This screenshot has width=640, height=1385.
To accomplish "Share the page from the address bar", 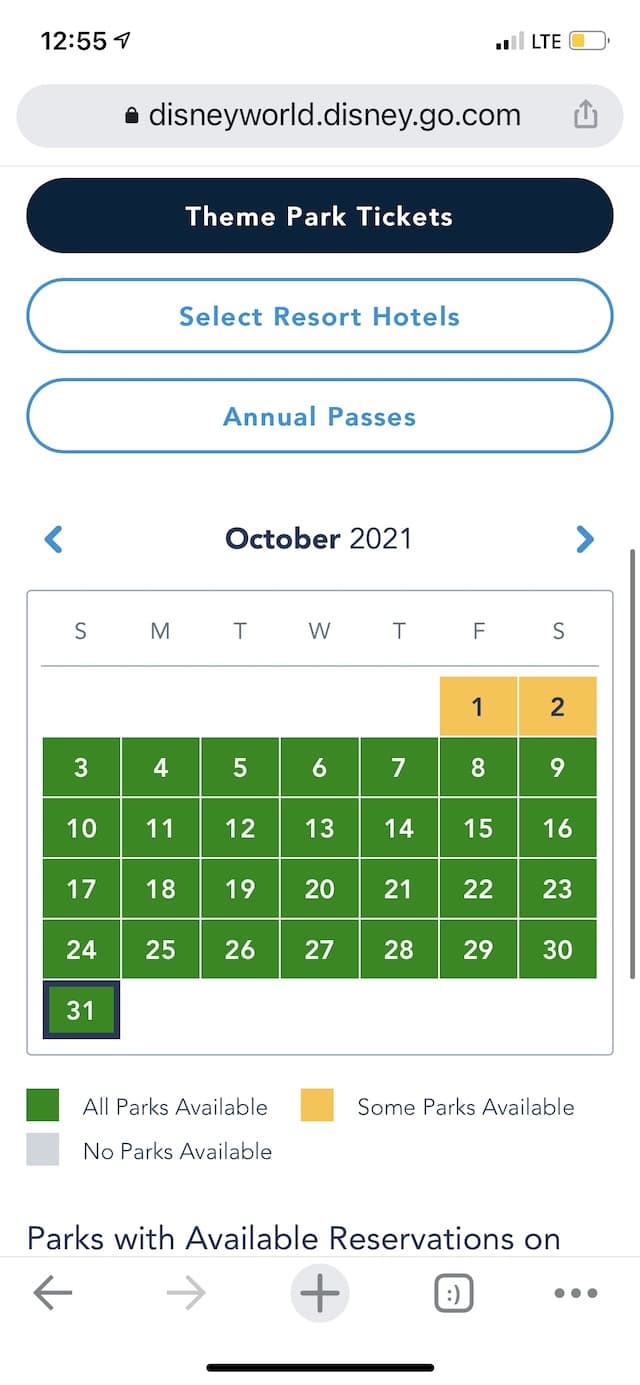I will (585, 115).
